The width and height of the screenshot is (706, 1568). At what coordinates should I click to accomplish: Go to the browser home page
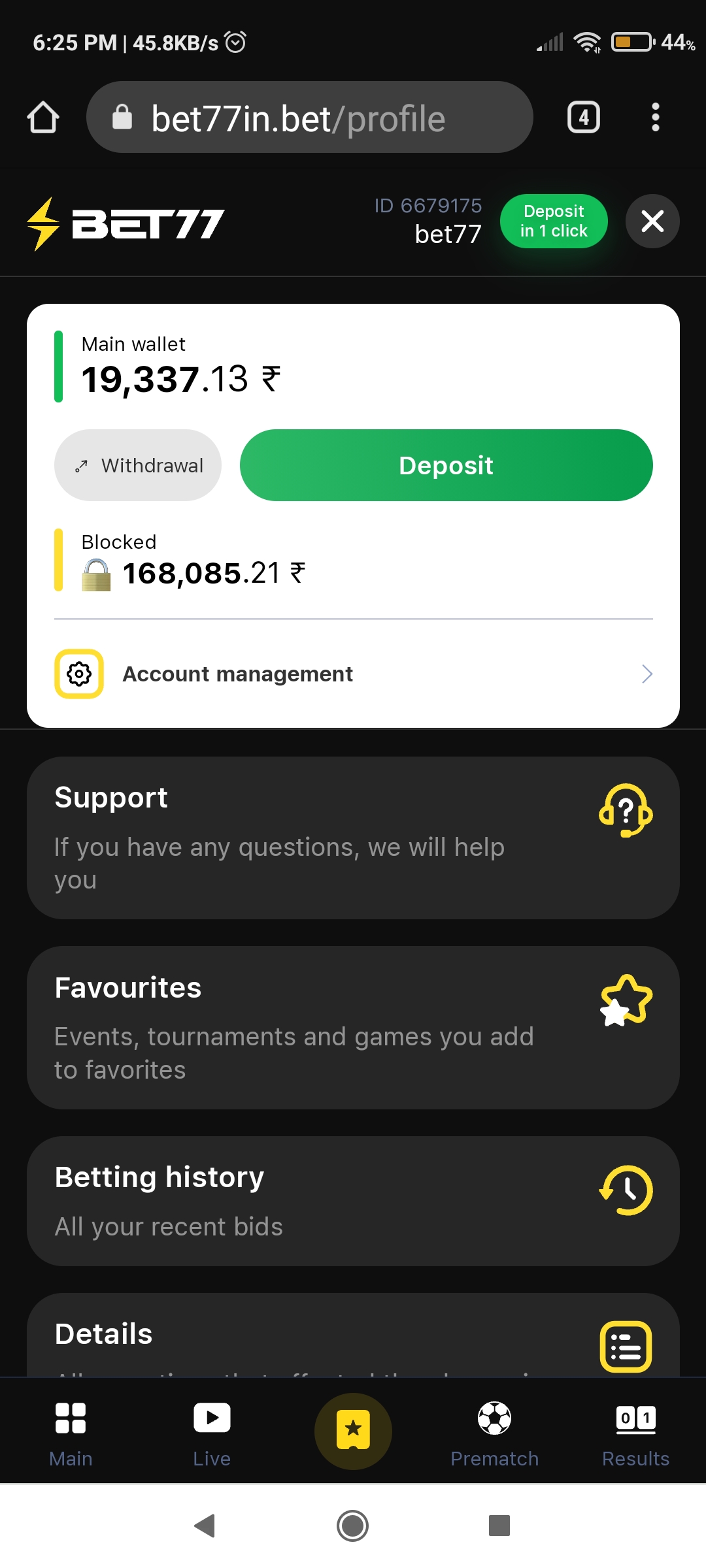pyautogui.click(x=43, y=118)
